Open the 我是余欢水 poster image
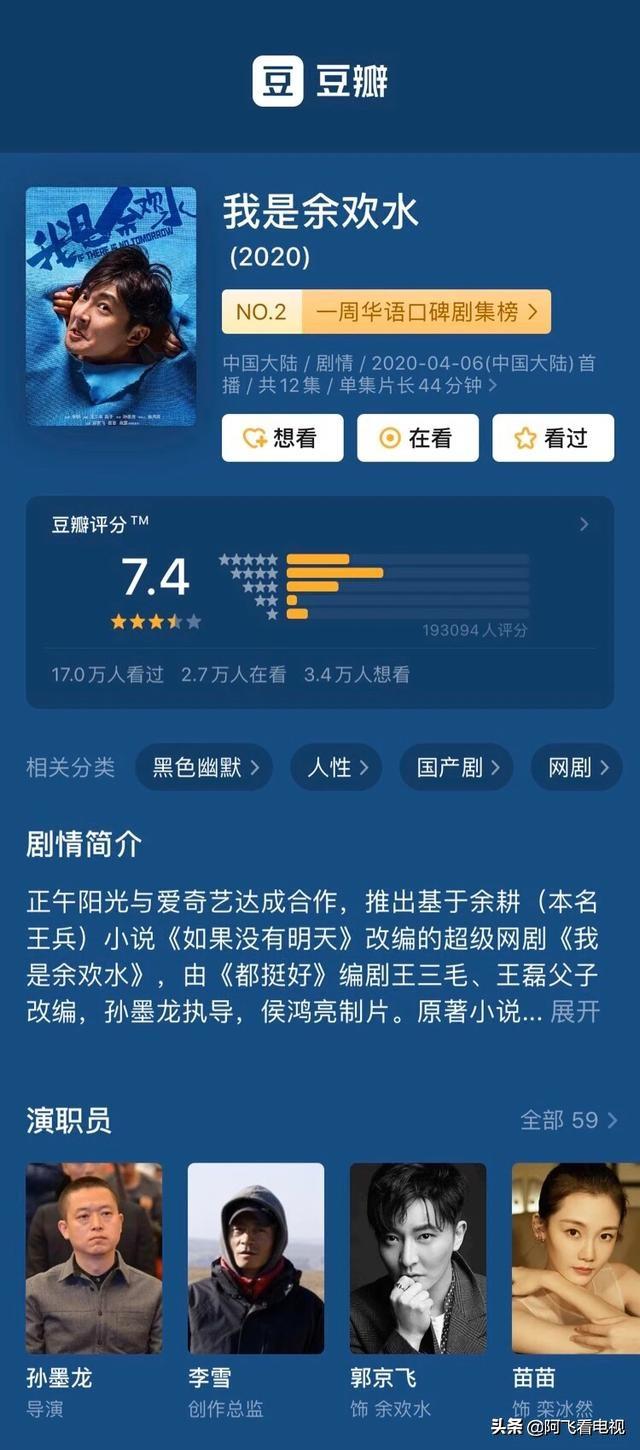640x1450 pixels. (x=111, y=306)
